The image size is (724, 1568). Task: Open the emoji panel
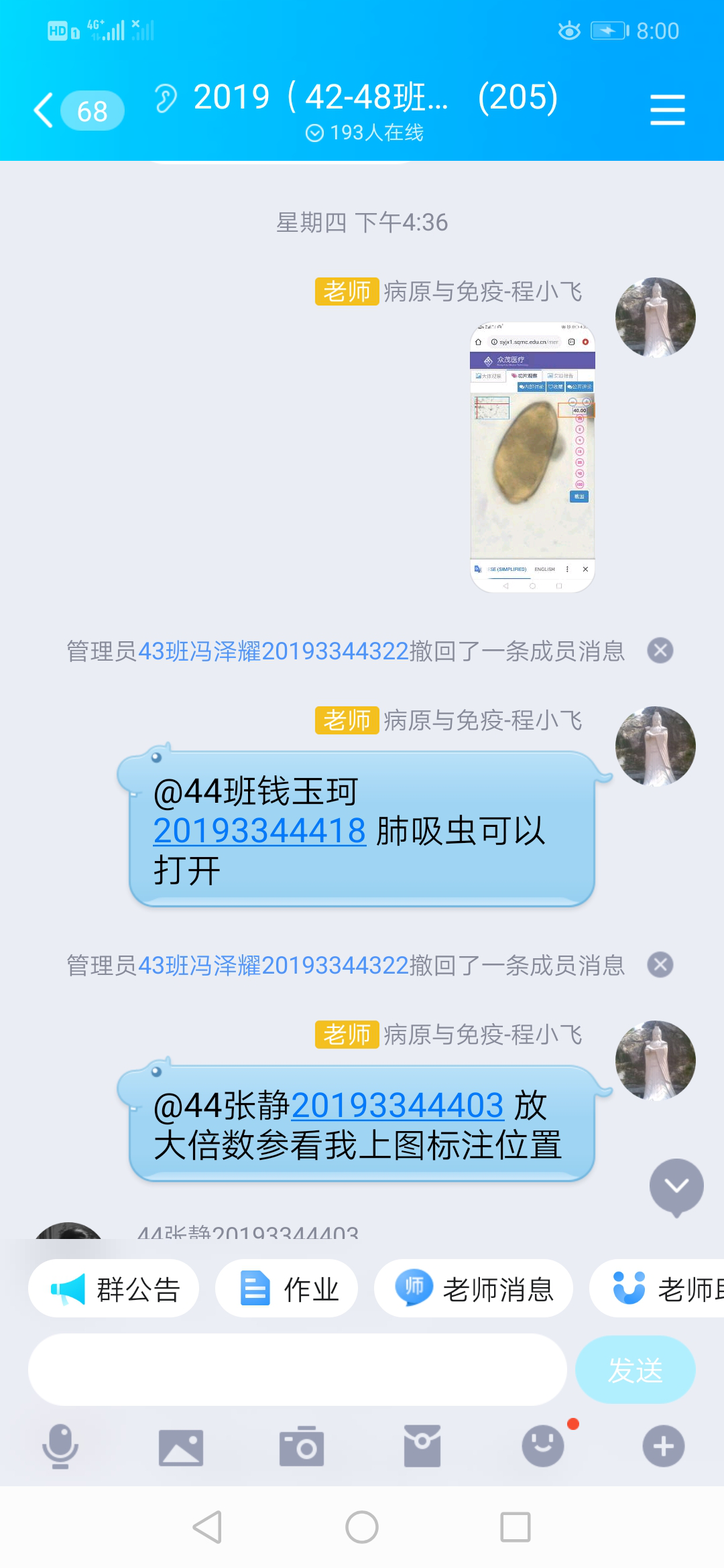tap(543, 1447)
